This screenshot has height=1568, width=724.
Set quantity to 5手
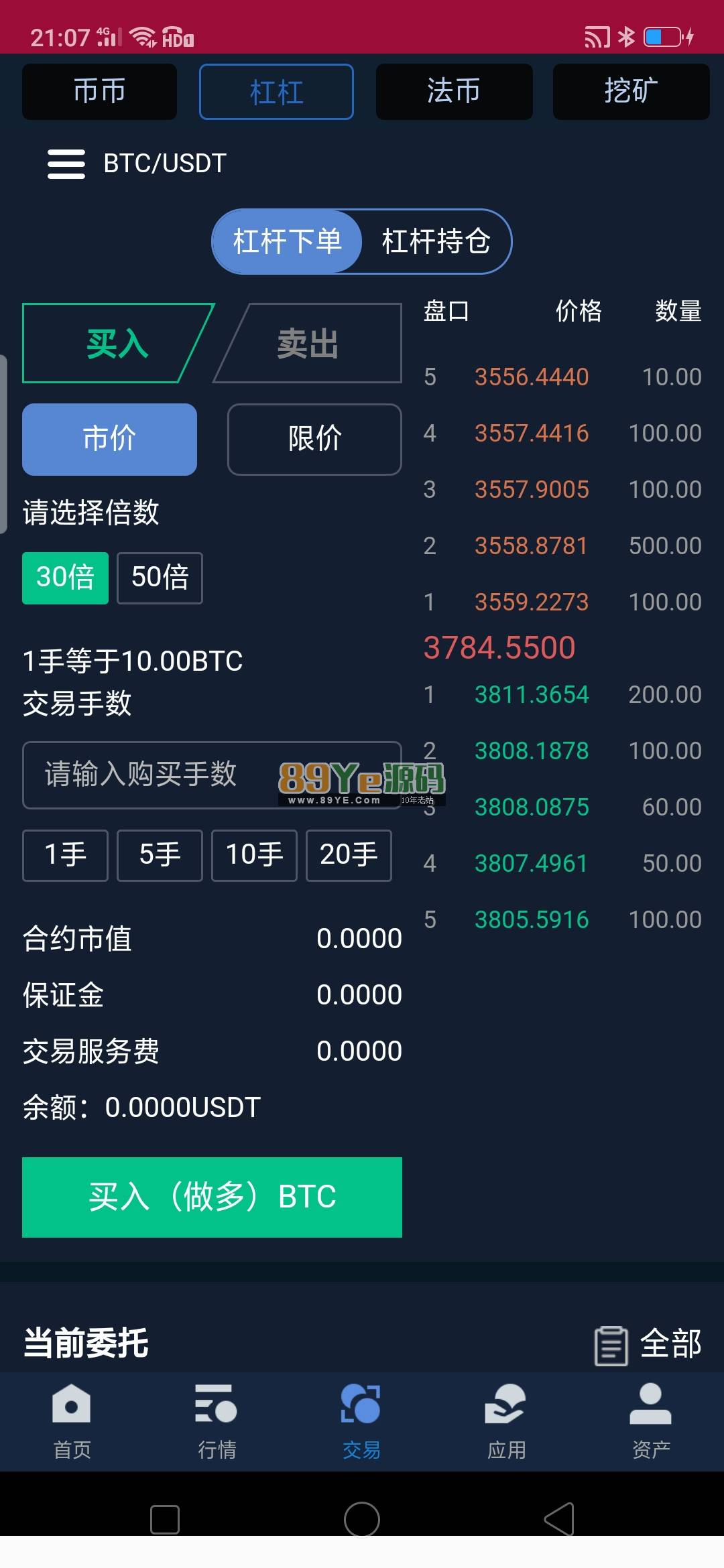[160, 855]
